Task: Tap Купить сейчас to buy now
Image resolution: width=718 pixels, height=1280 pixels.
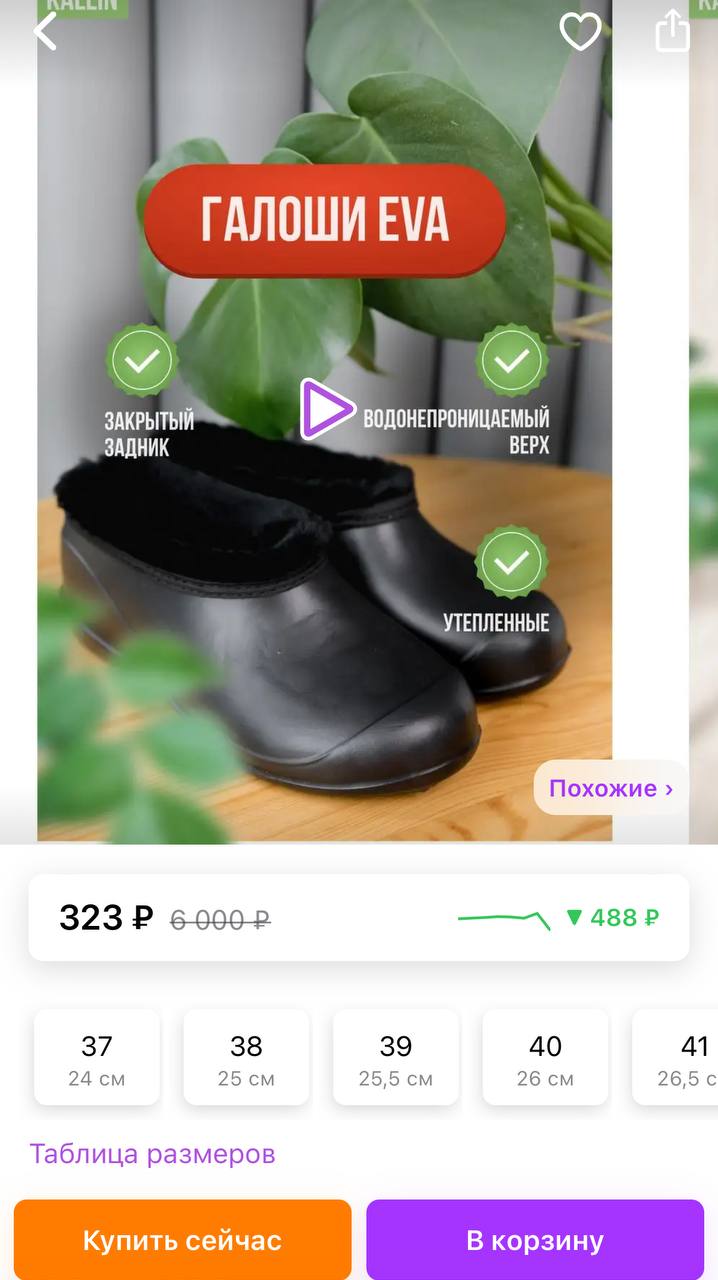Action: point(183,1240)
